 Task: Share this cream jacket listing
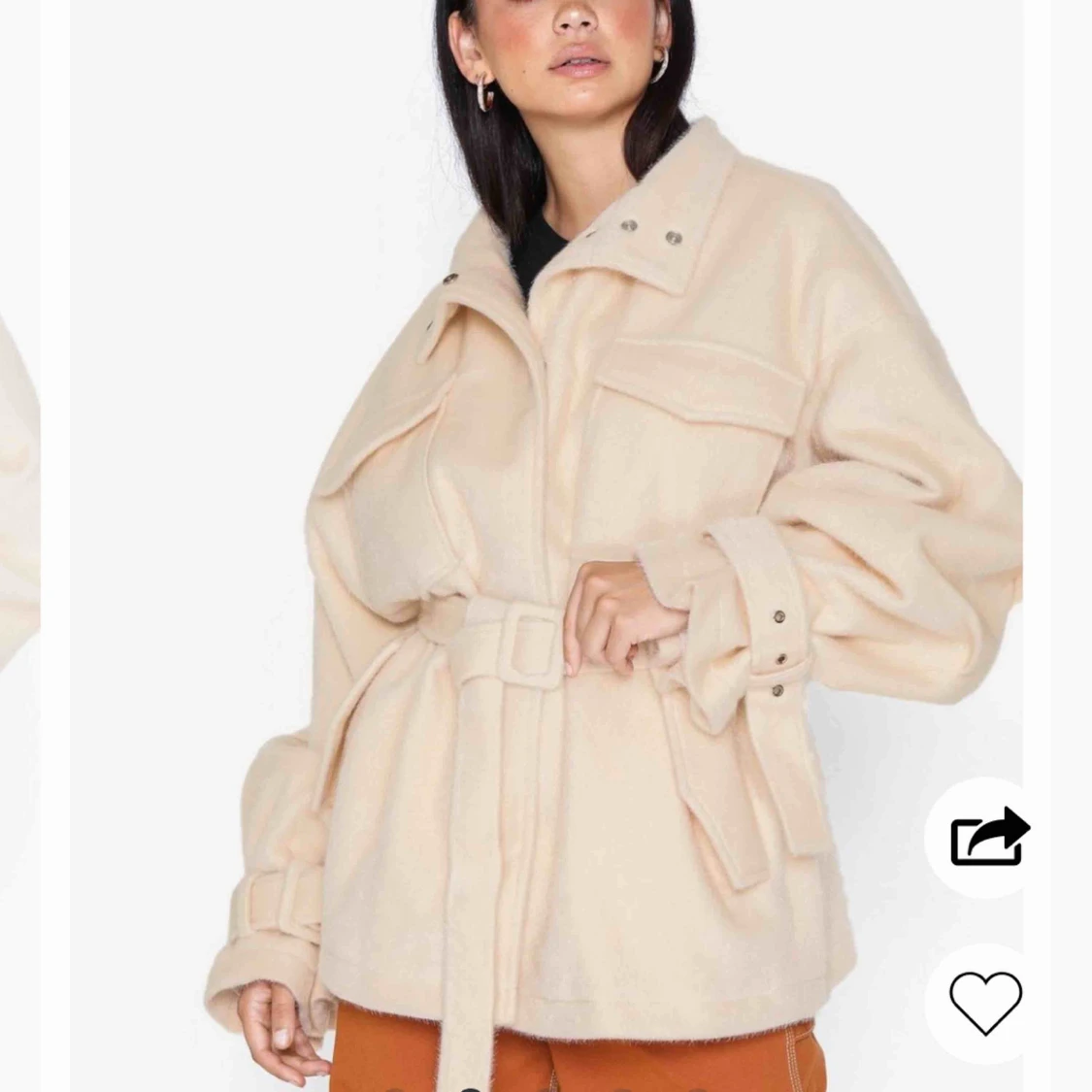point(987,837)
